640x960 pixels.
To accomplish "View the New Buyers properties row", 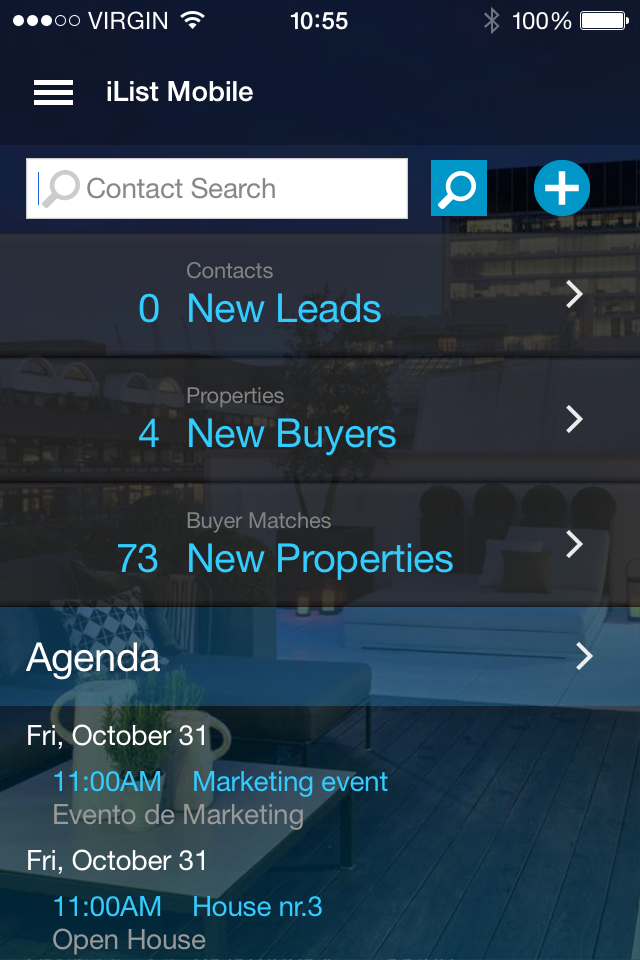I will (x=320, y=420).
